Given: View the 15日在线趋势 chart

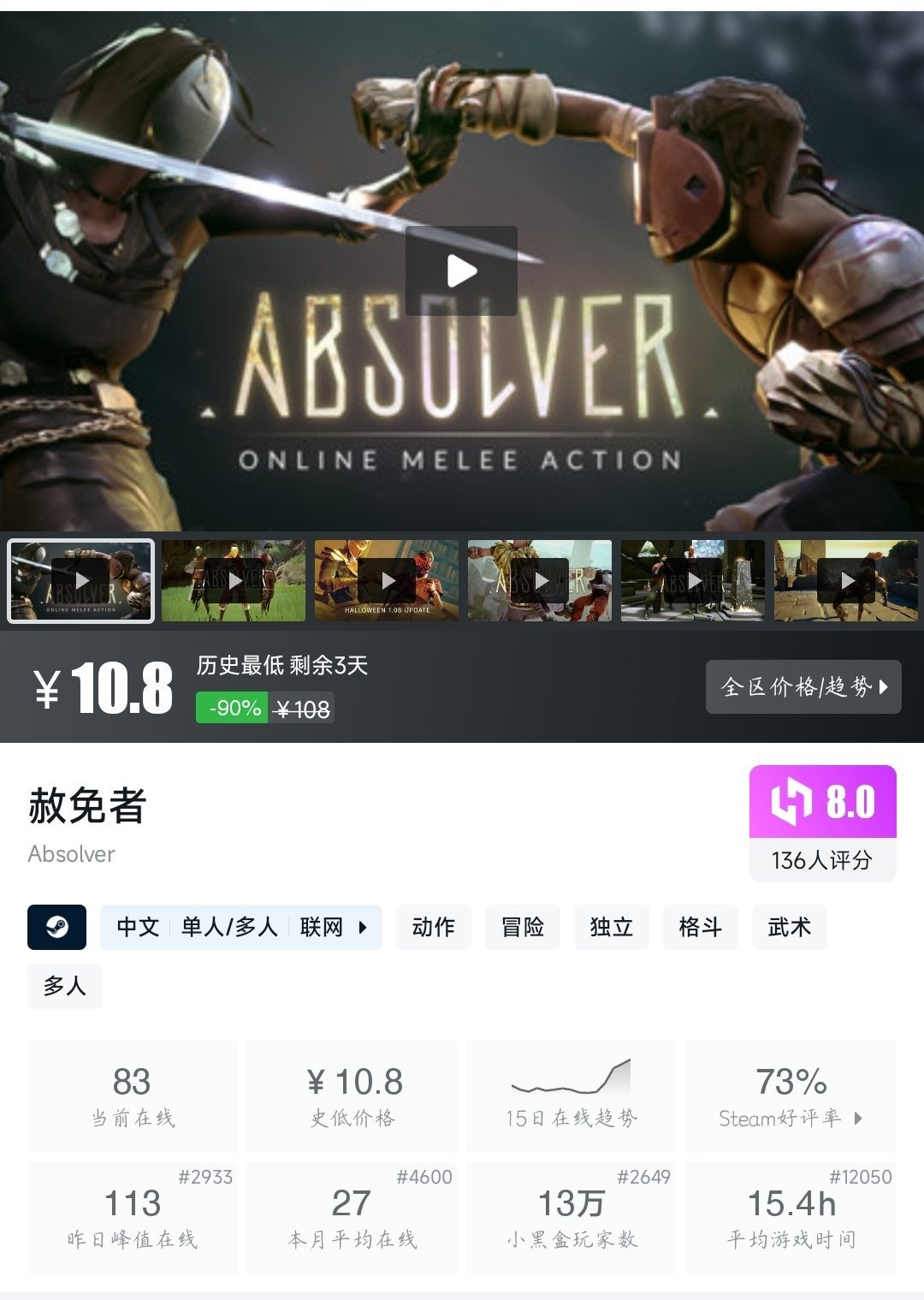Looking at the screenshot, I should [x=572, y=1096].
